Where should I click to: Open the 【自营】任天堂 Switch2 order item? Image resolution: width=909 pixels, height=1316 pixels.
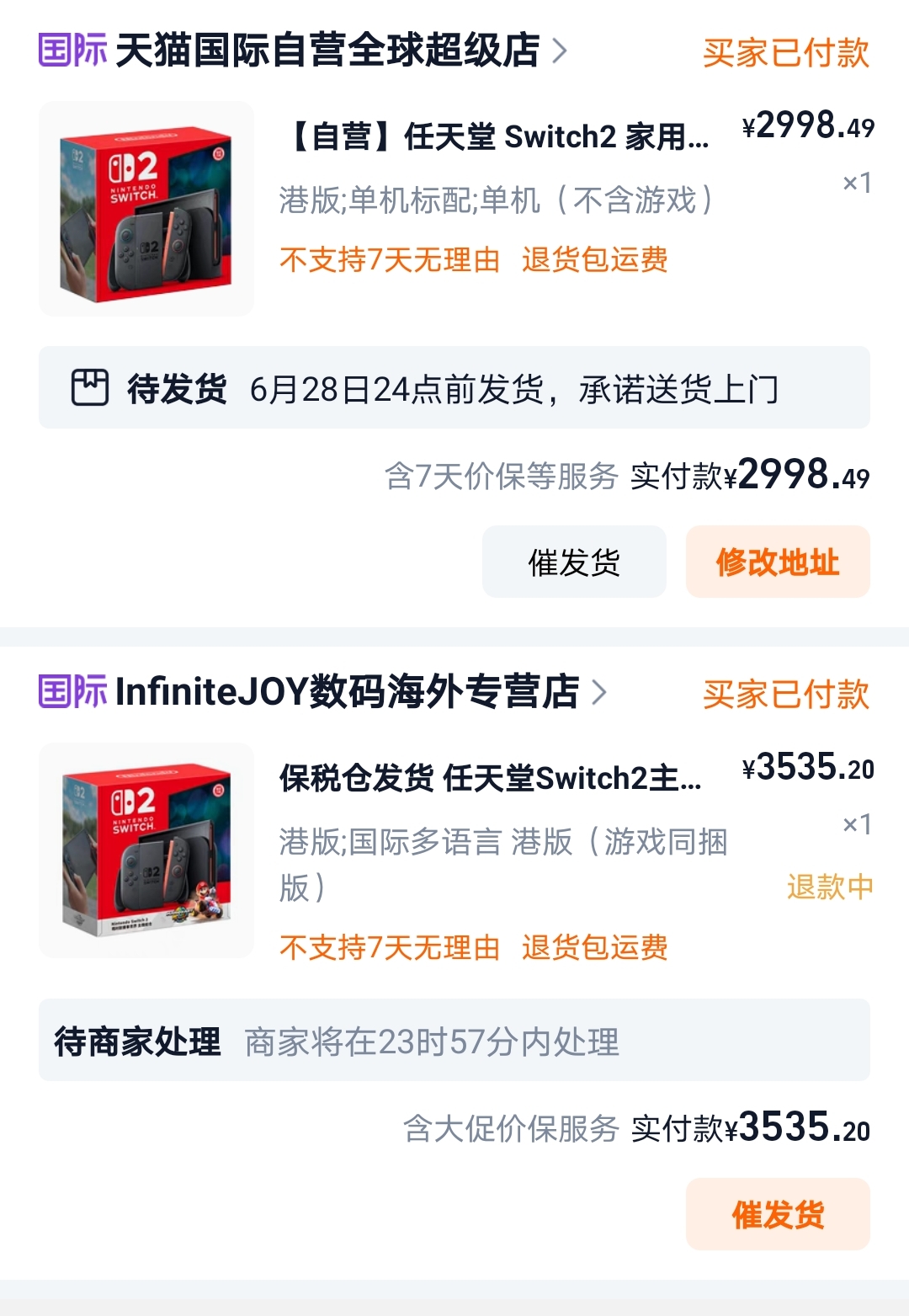point(497,136)
